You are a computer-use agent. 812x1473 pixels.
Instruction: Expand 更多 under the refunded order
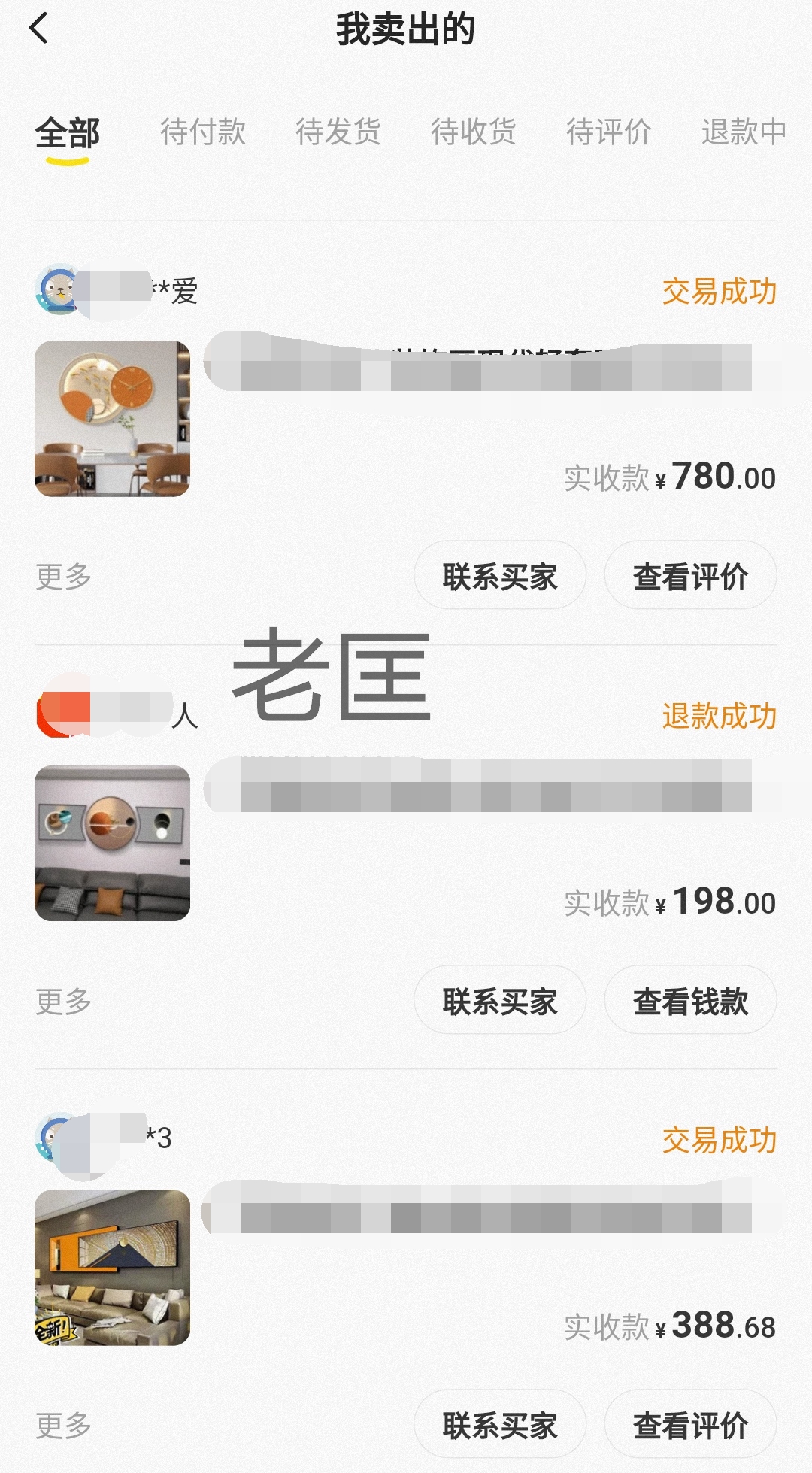point(63,1000)
